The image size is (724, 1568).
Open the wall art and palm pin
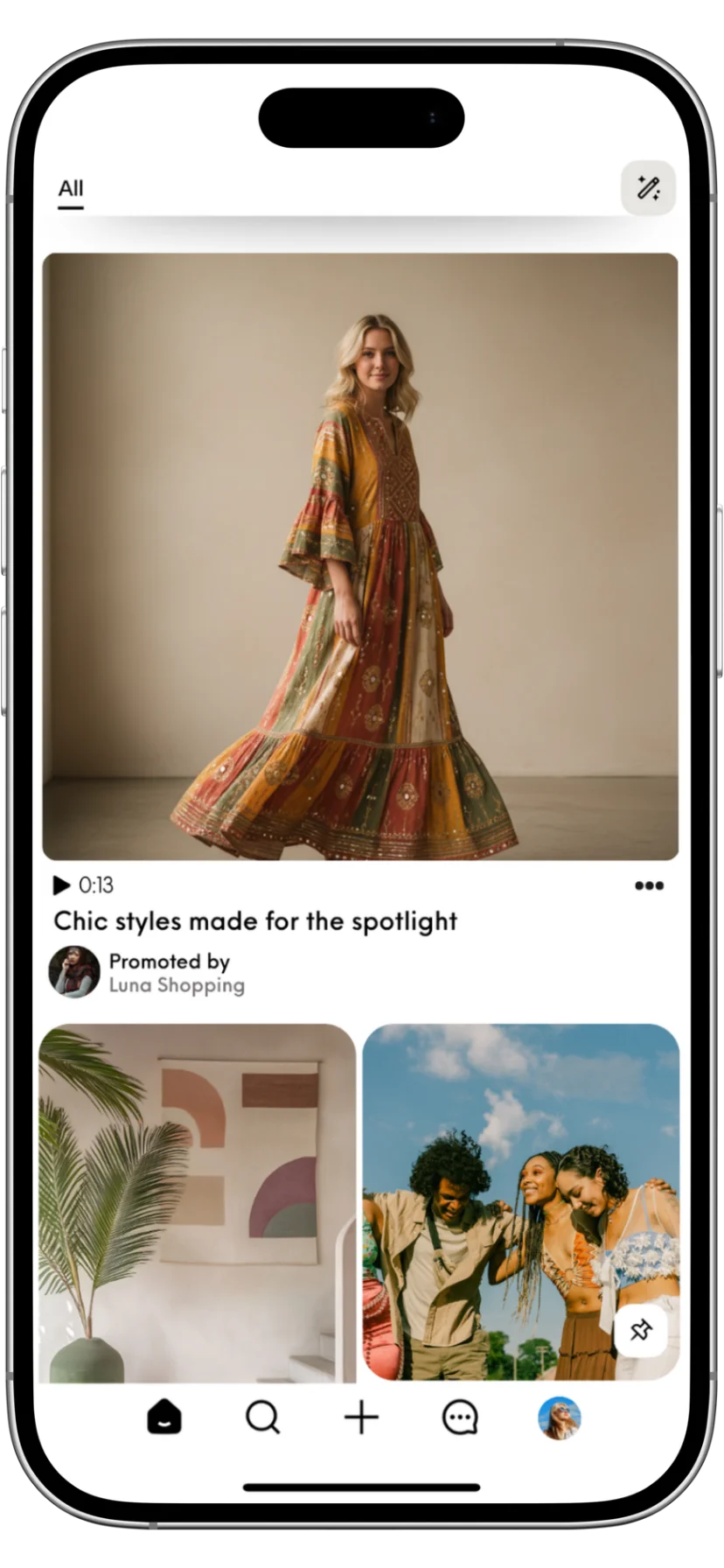[198, 1203]
